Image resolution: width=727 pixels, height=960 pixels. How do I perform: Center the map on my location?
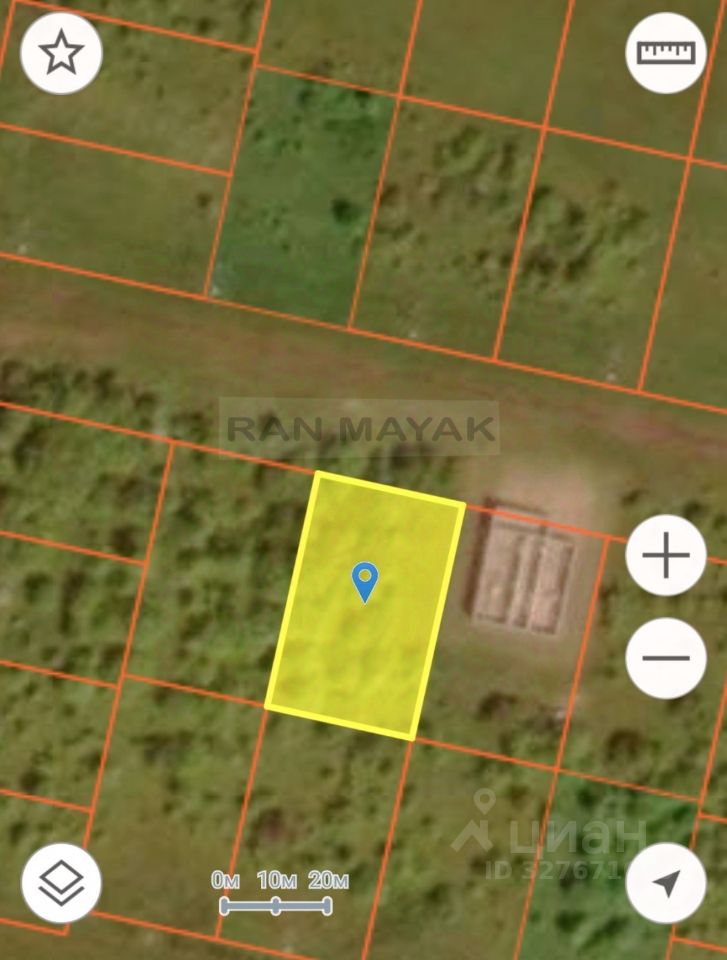(666, 882)
